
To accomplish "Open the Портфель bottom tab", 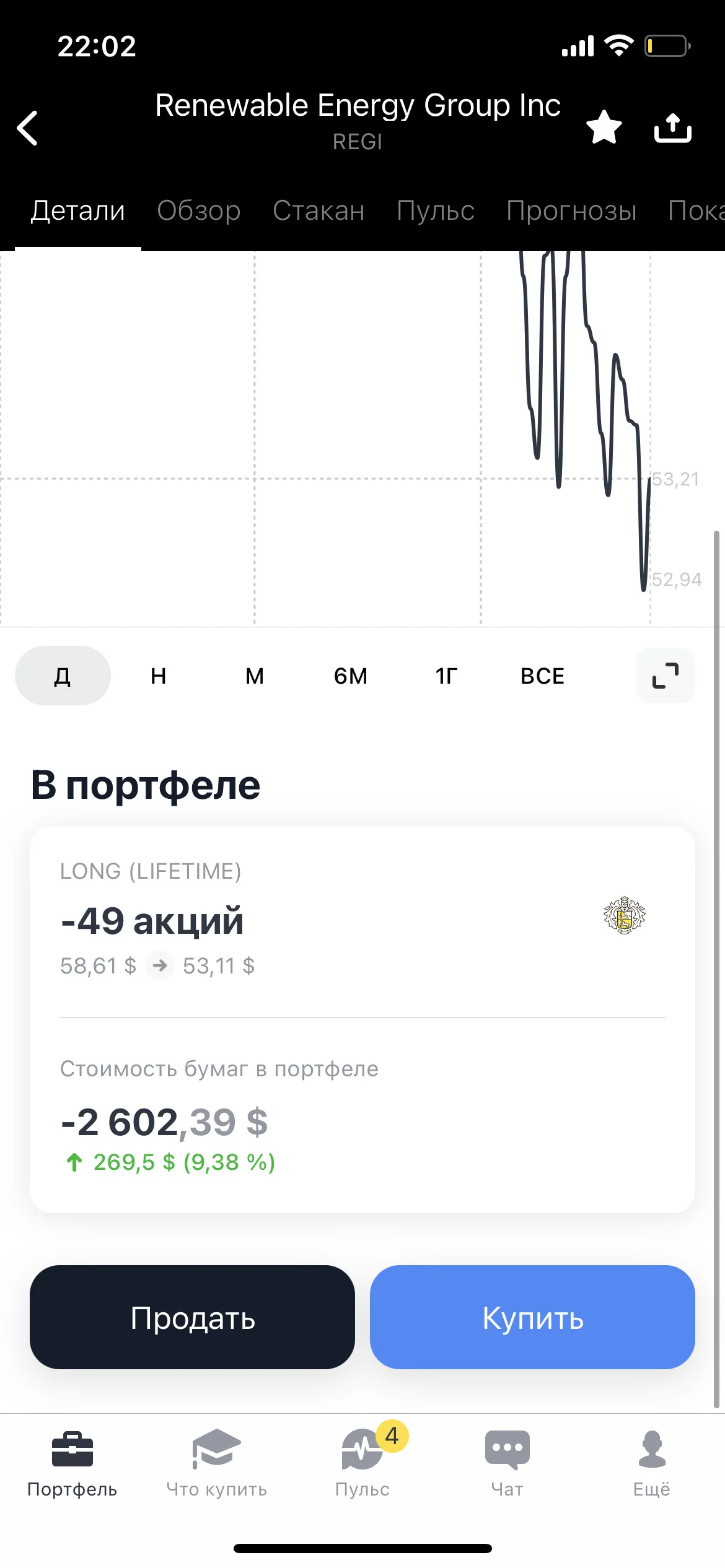I will coord(72,1464).
